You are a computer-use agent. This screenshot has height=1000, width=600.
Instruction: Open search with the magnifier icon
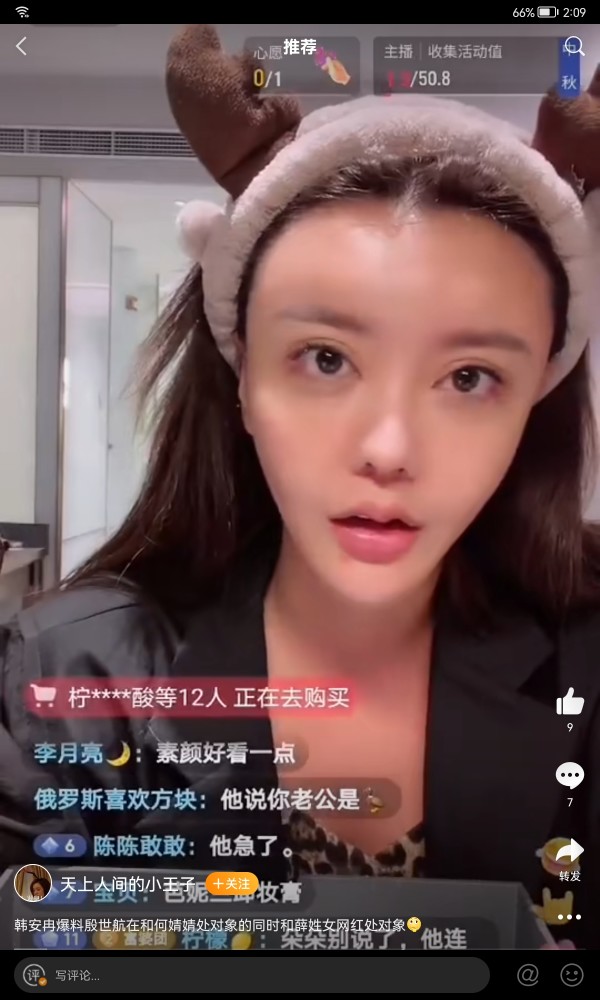pos(574,46)
